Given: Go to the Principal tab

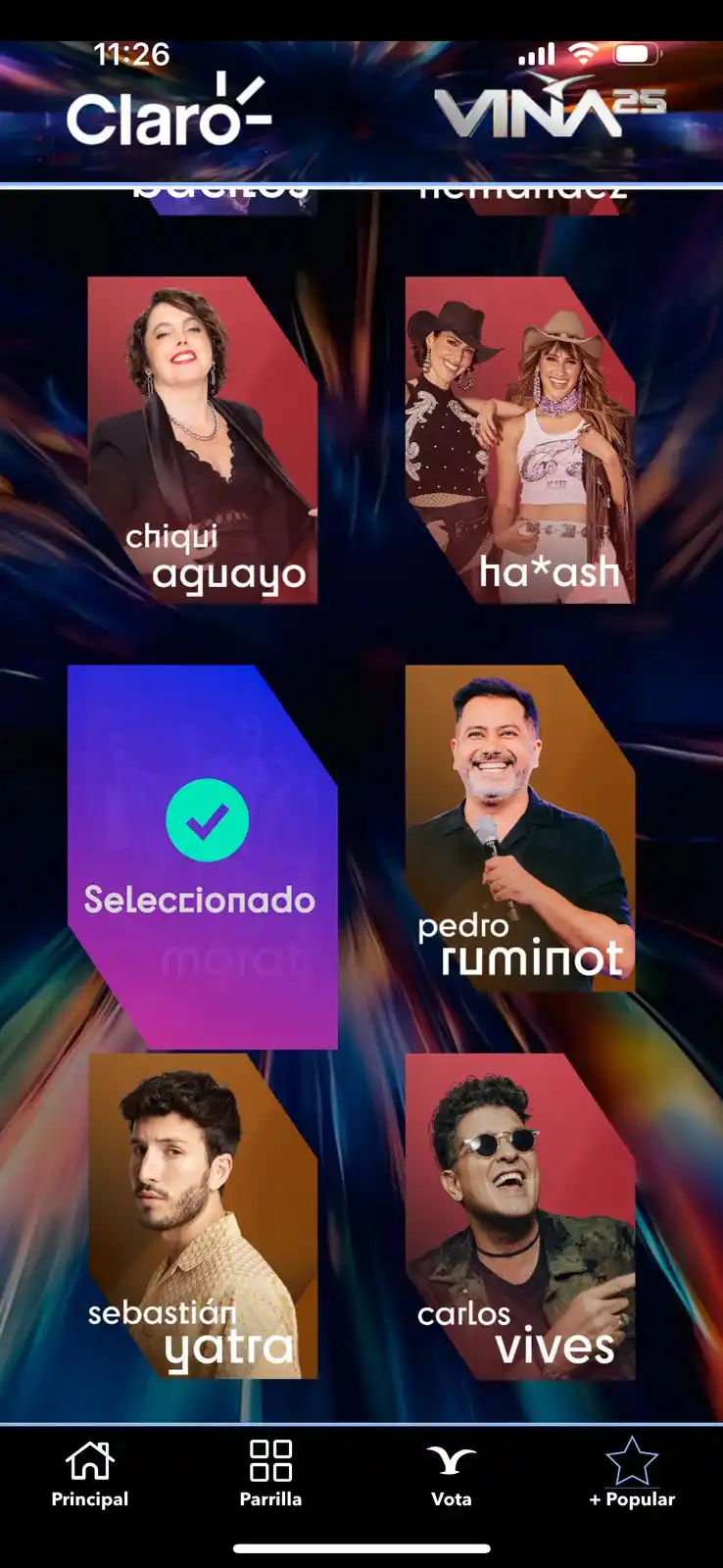Looking at the screenshot, I should pyautogui.click(x=90, y=1474).
